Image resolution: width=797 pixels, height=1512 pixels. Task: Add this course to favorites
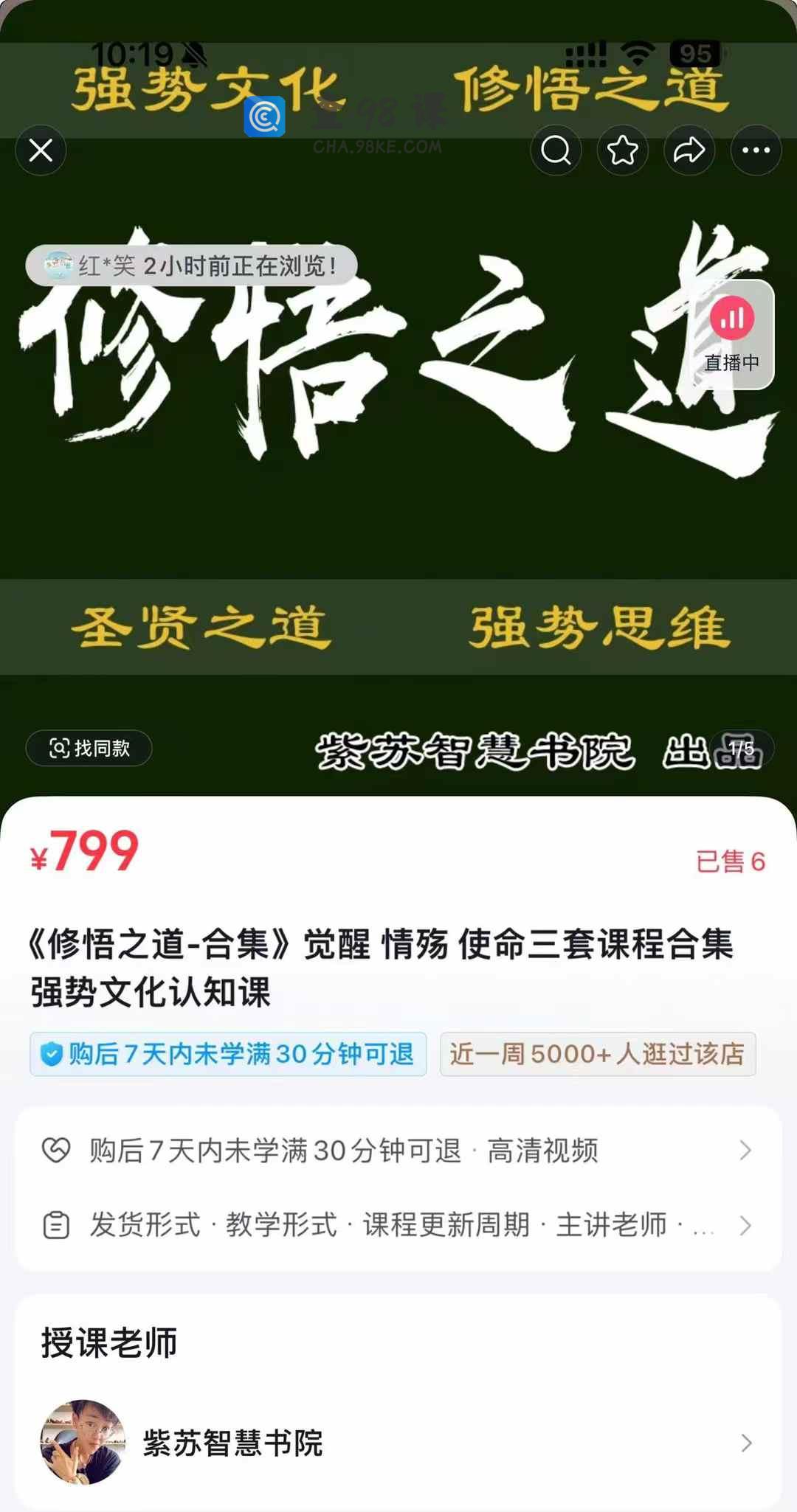[622, 150]
